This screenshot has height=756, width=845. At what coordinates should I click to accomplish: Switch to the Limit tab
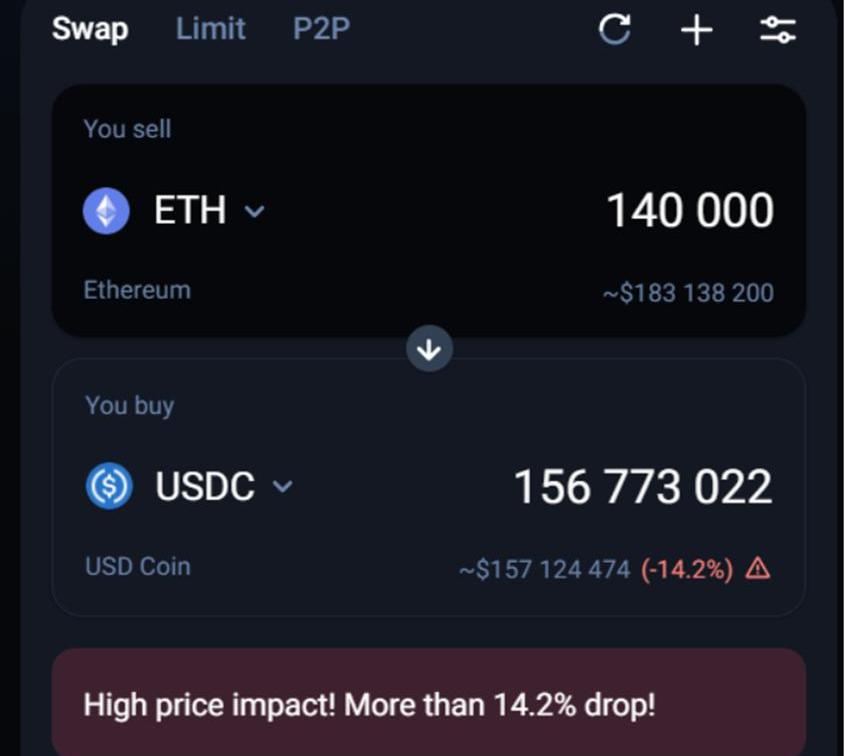click(210, 29)
